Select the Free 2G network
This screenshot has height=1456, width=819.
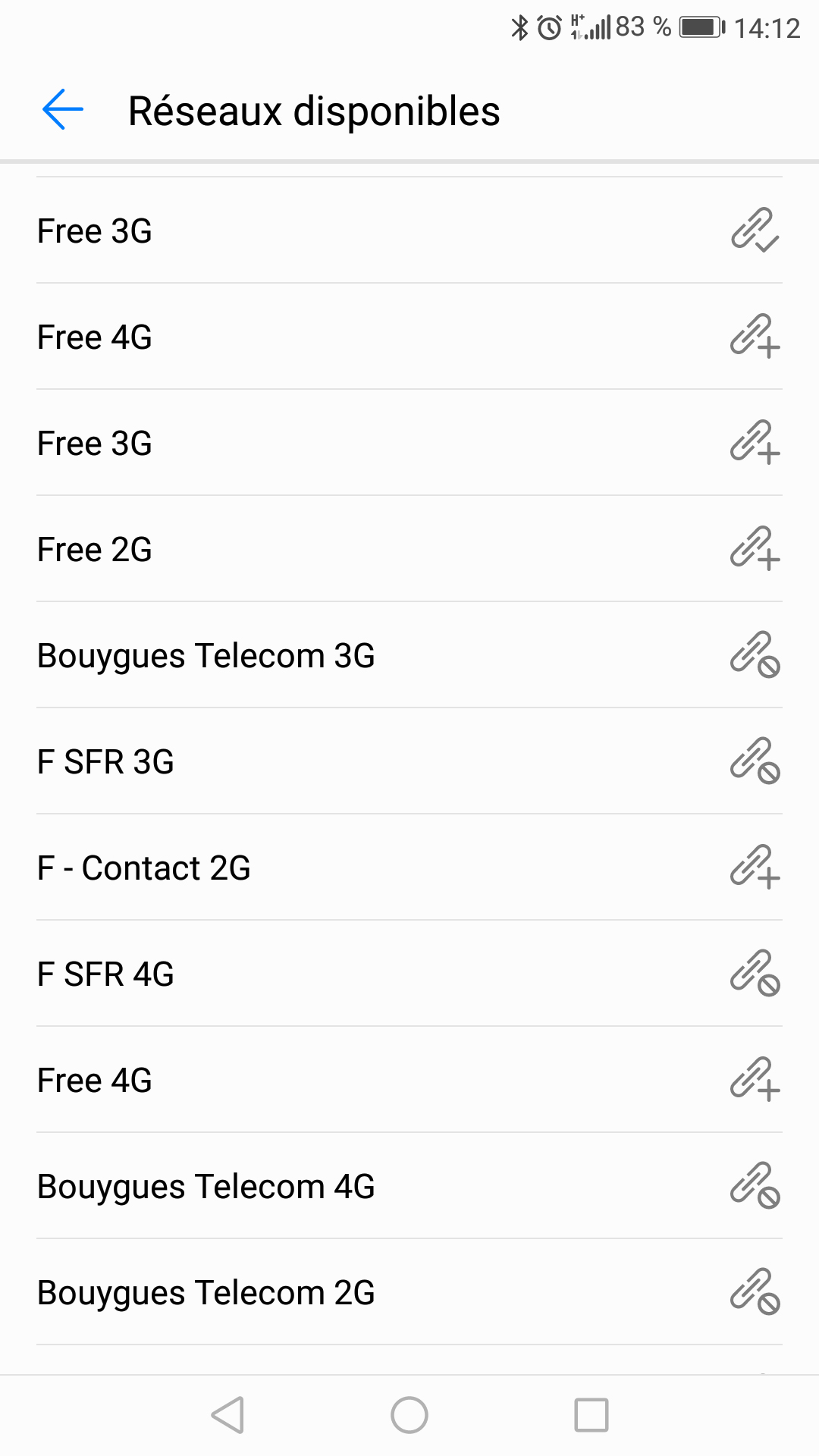point(409,549)
